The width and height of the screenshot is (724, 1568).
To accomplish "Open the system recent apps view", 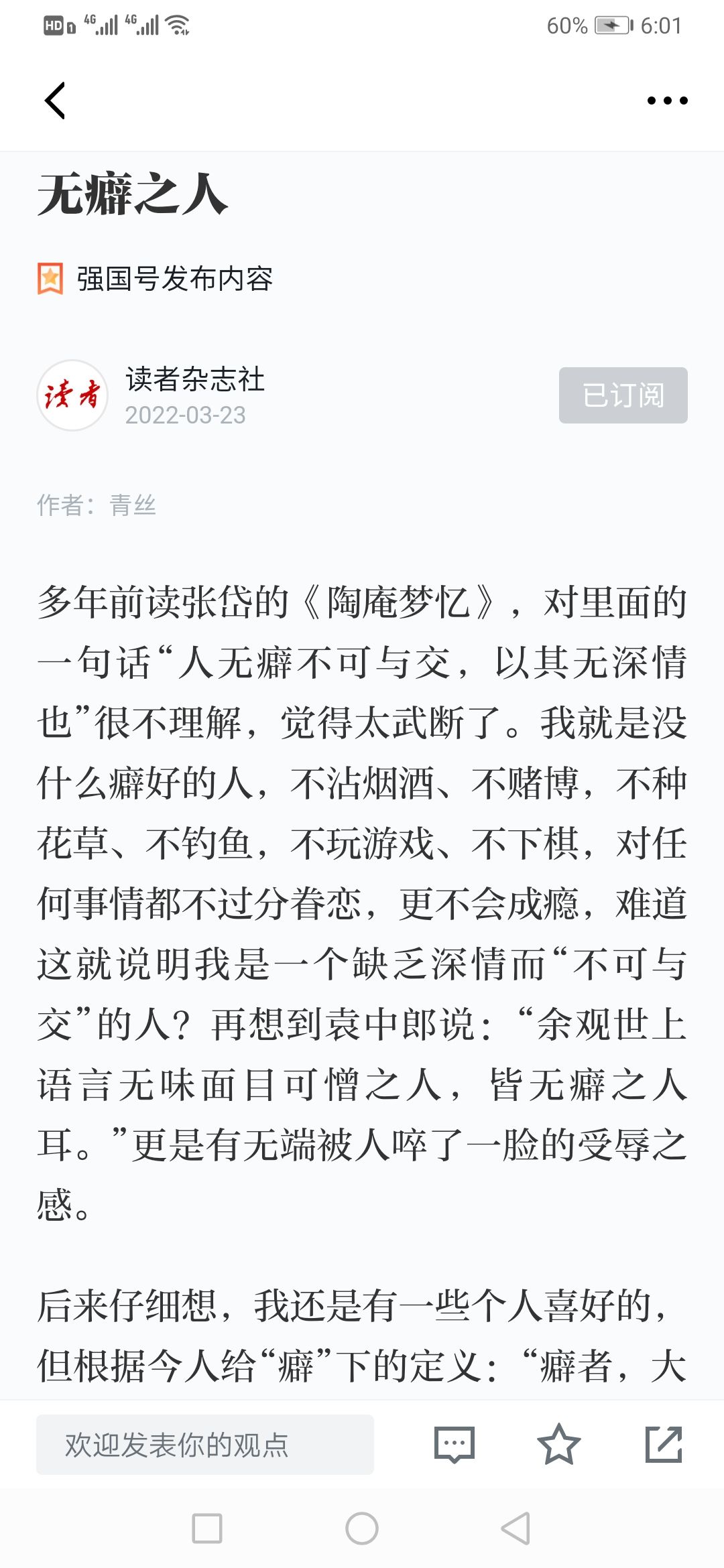I will click(207, 1528).
